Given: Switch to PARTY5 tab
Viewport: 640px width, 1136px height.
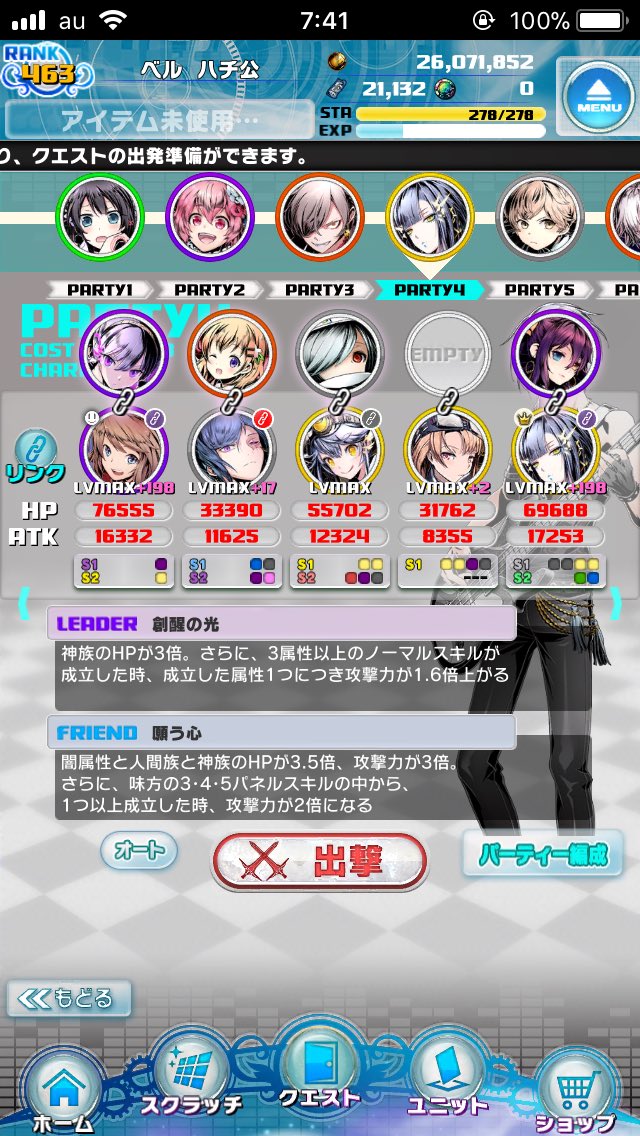Looking at the screenshot, I should tap(539, 290).
